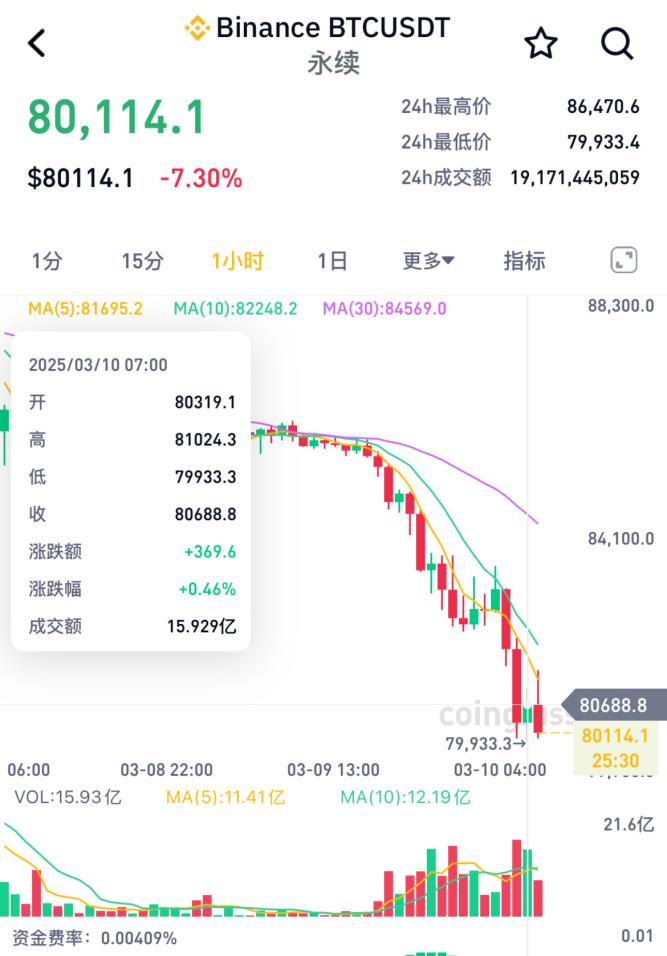Expand chart to fullscreen
667x956 pixels.
pos(623,261)
